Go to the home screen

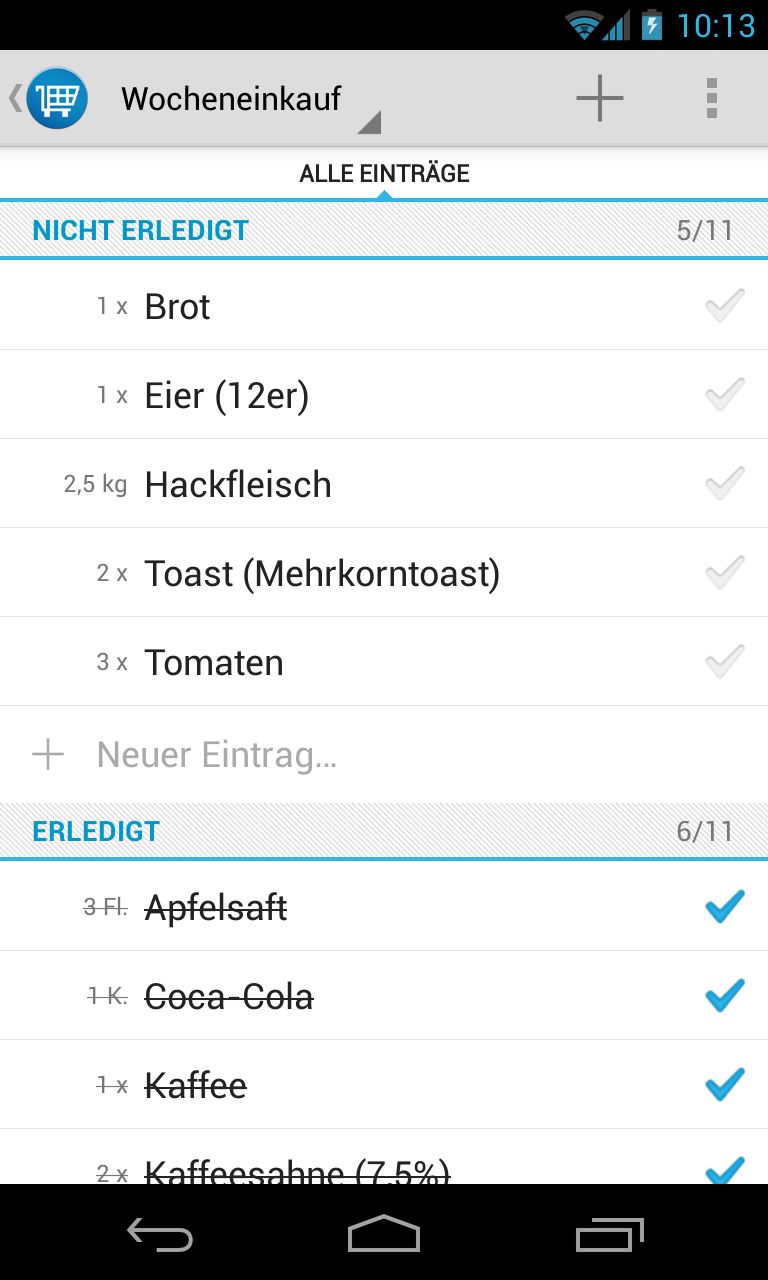tap(384, 1234)
